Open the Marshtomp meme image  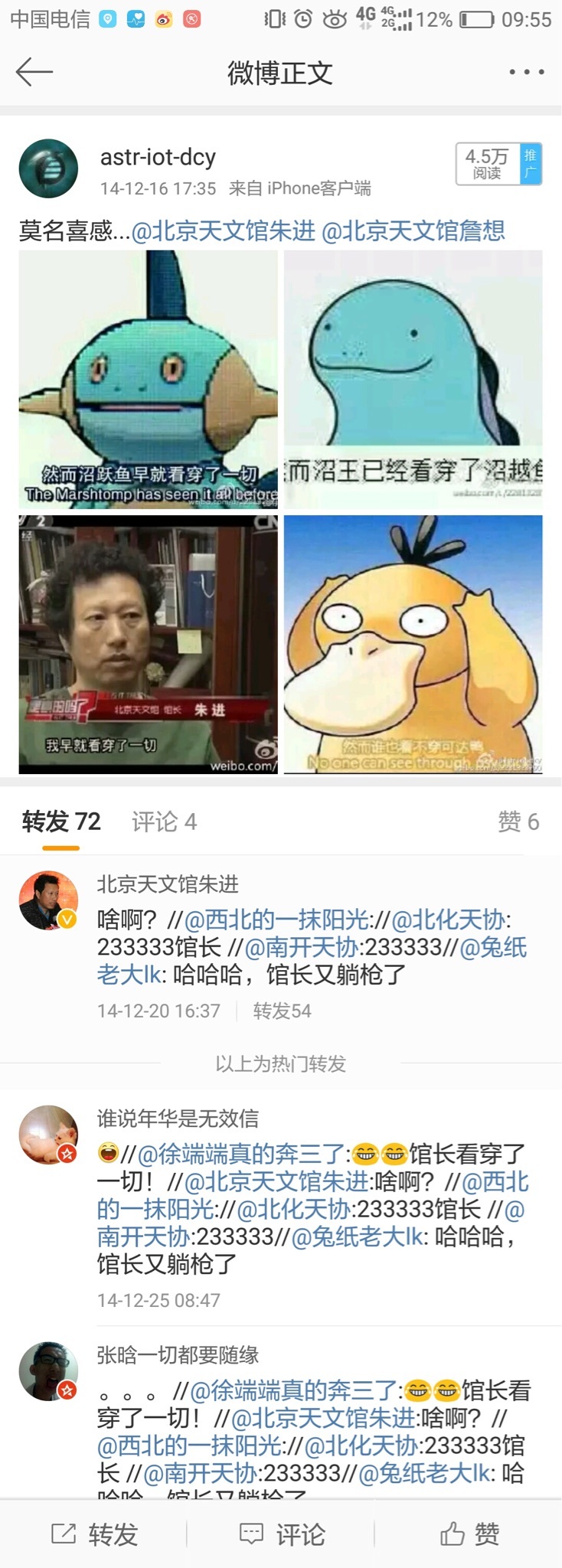(148, 379)
